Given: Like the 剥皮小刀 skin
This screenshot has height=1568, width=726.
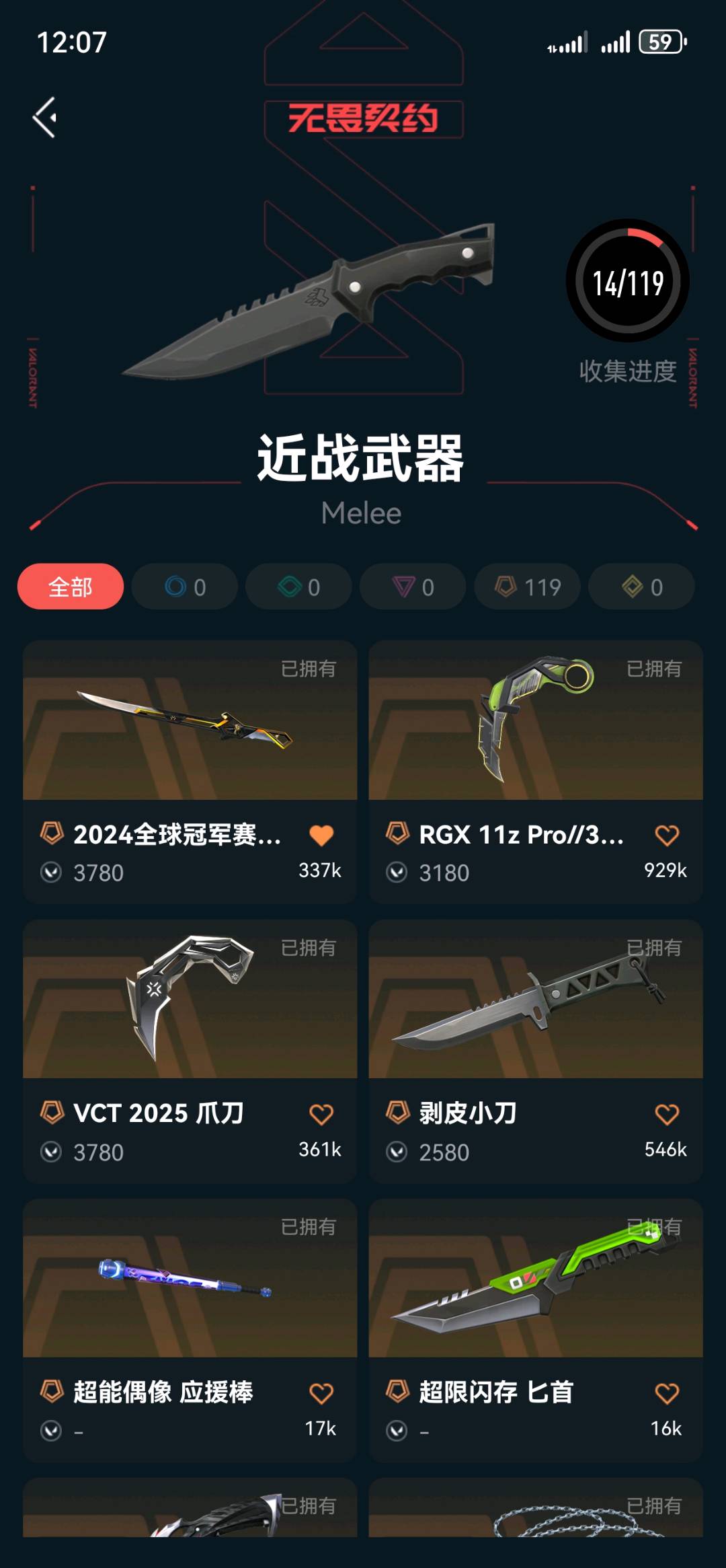Looking at the screenshot, I should coord(667,1114).
